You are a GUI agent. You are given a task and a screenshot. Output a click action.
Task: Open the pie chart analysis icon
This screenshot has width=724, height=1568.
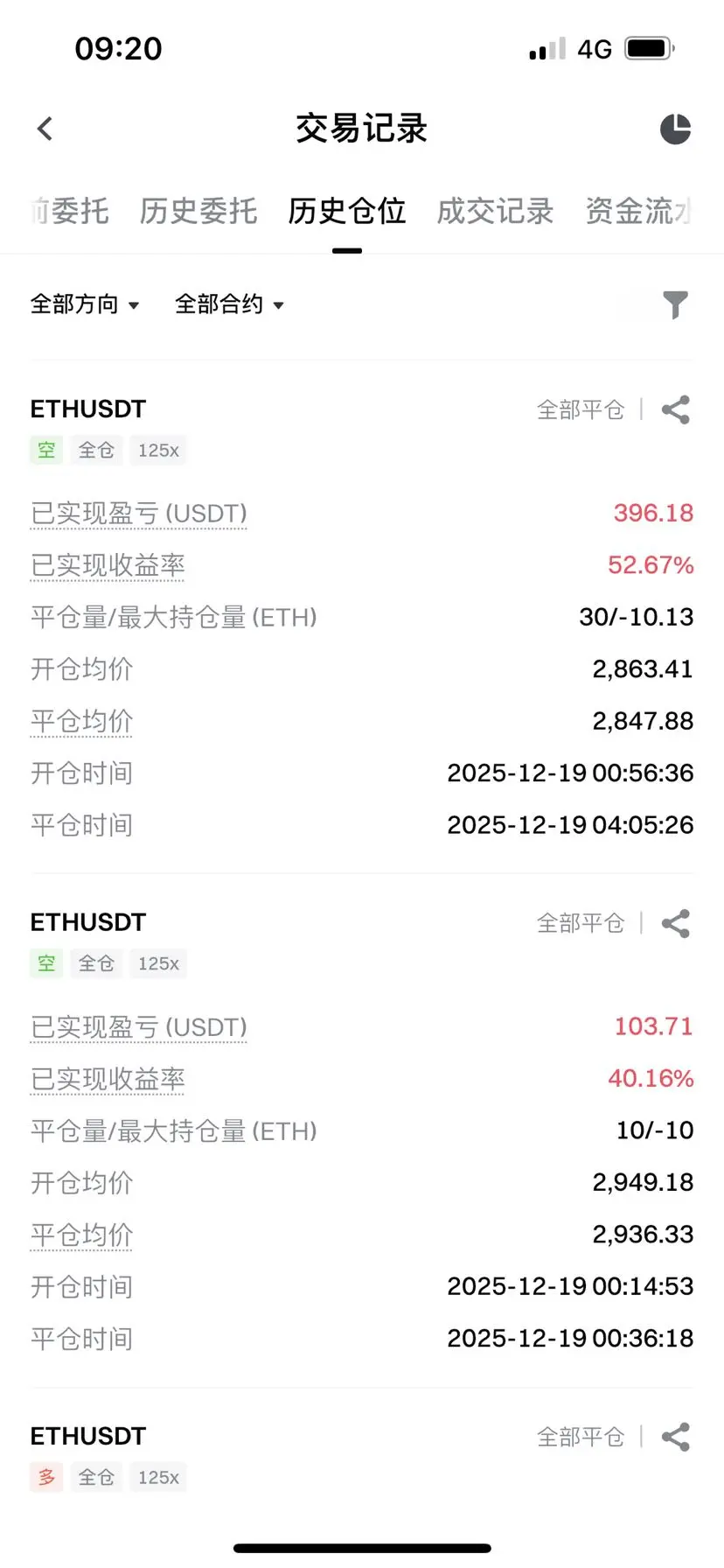pos(675,129)
